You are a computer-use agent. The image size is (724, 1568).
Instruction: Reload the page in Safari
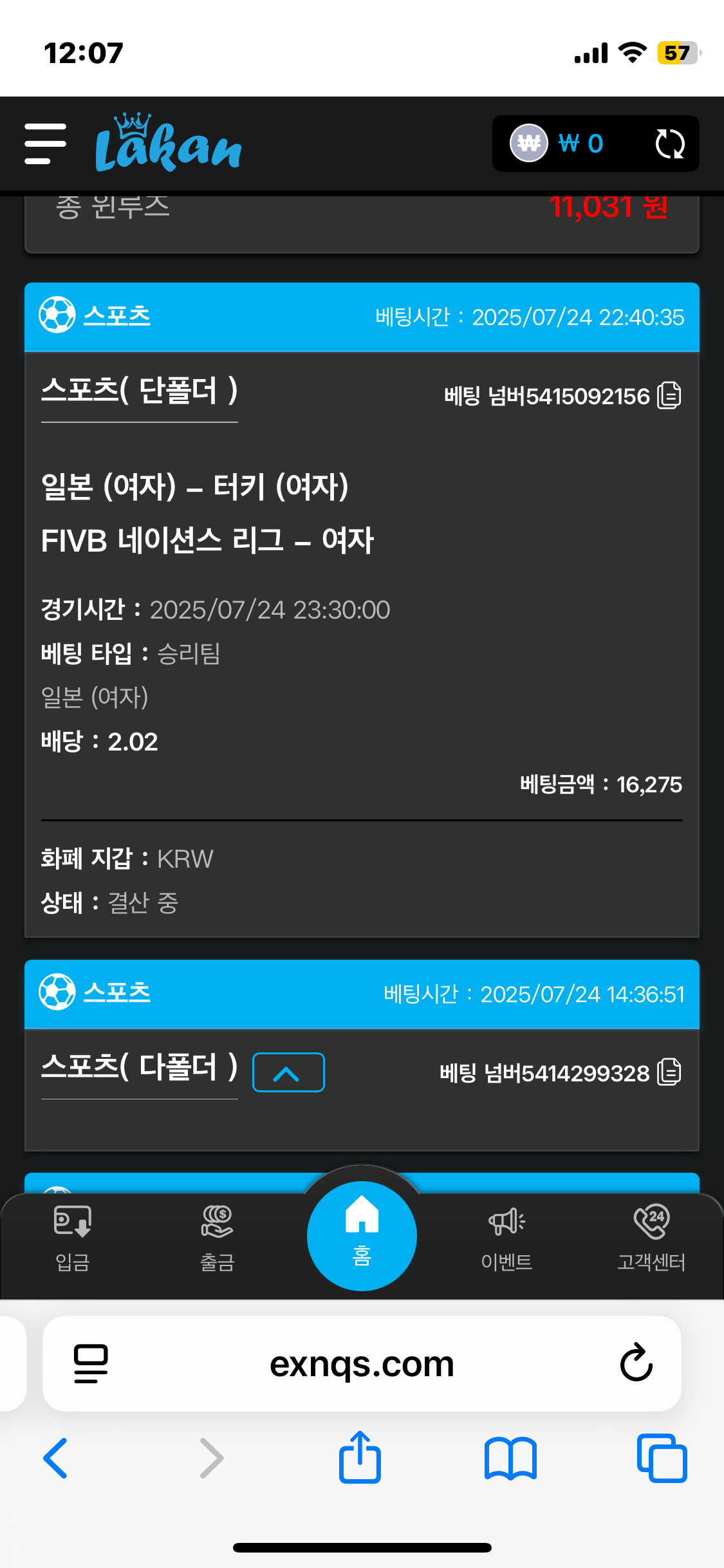pos(636,1363)
